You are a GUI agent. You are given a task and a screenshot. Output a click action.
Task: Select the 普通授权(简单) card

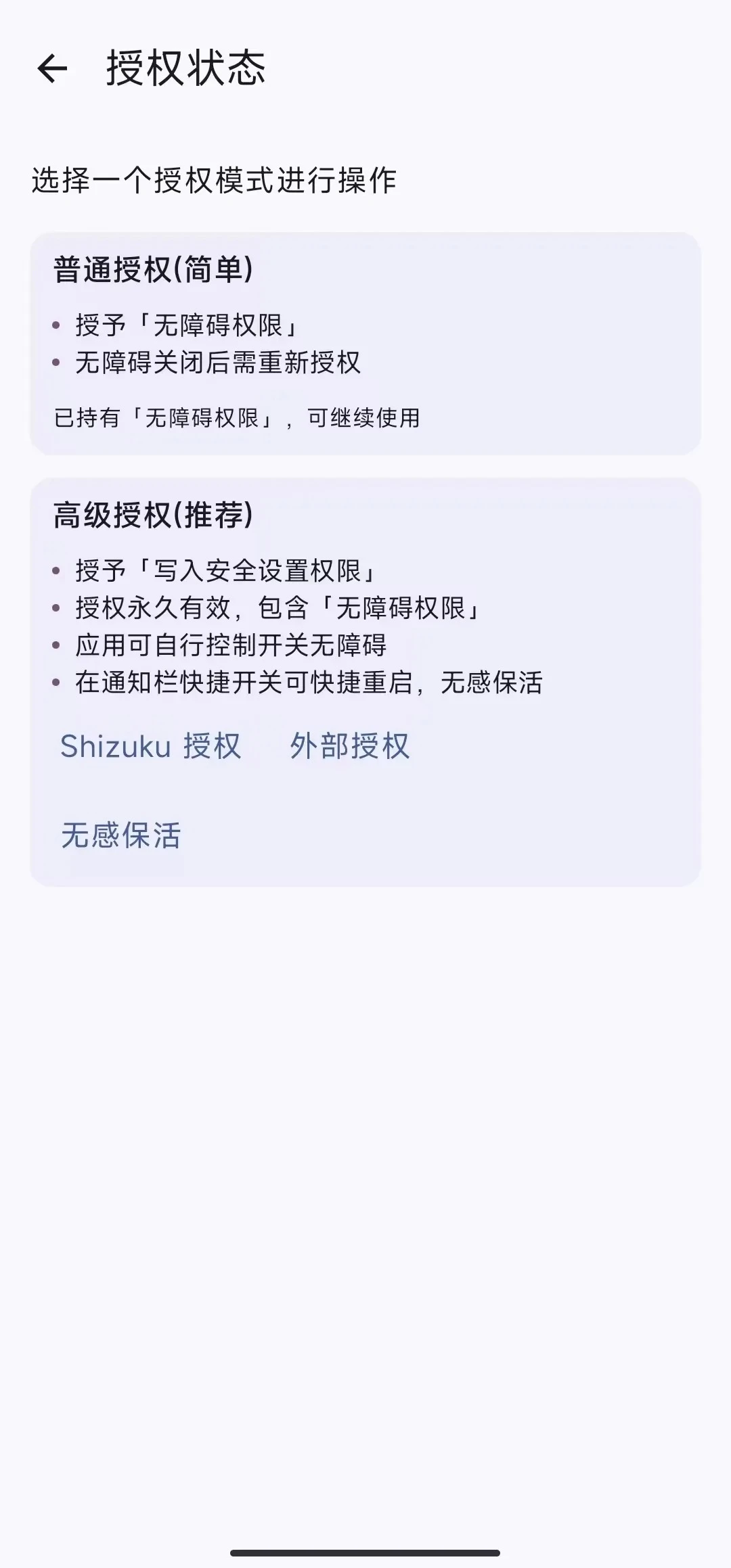point(365,338)
